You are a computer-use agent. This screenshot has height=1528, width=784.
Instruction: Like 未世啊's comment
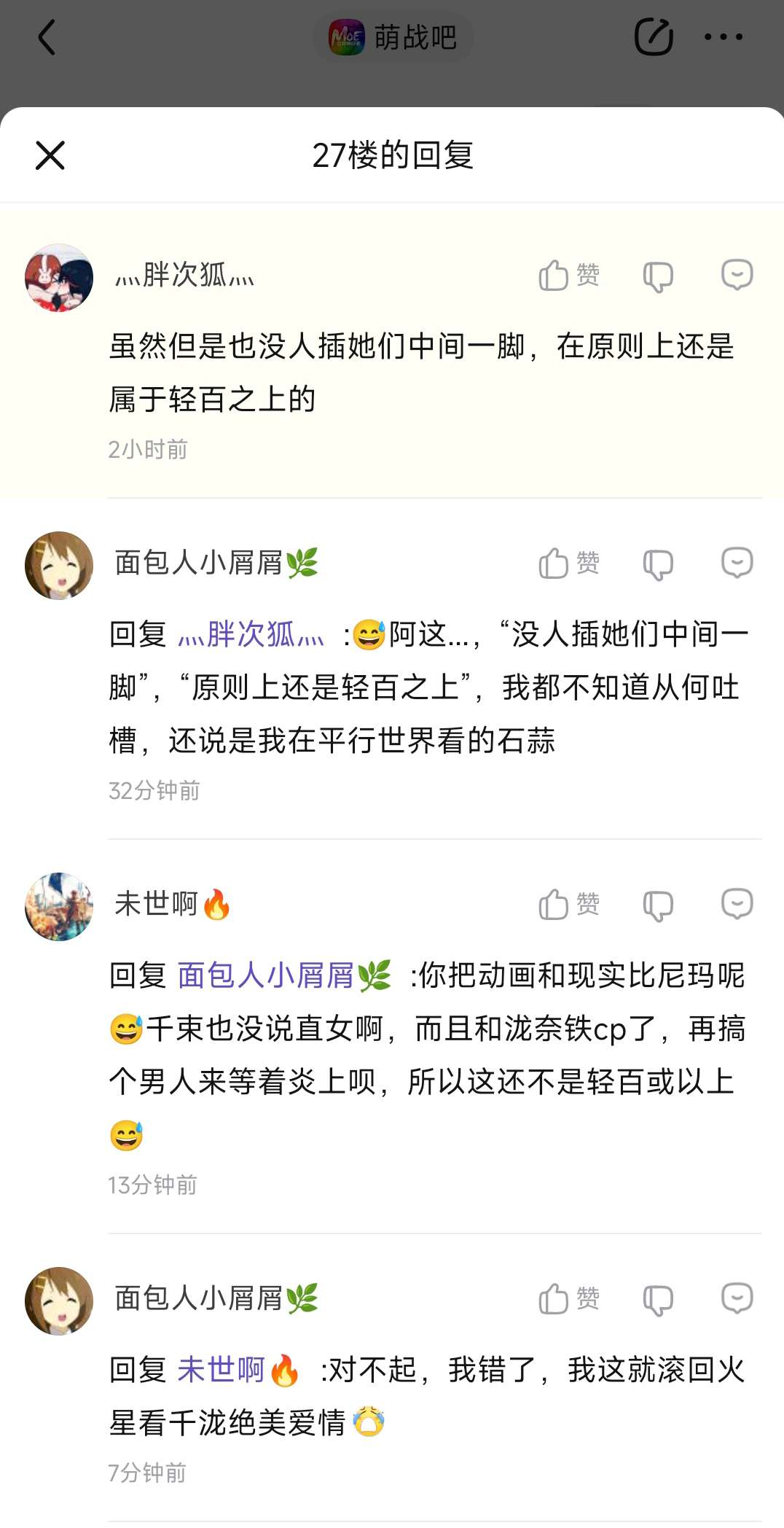[568, 905]
